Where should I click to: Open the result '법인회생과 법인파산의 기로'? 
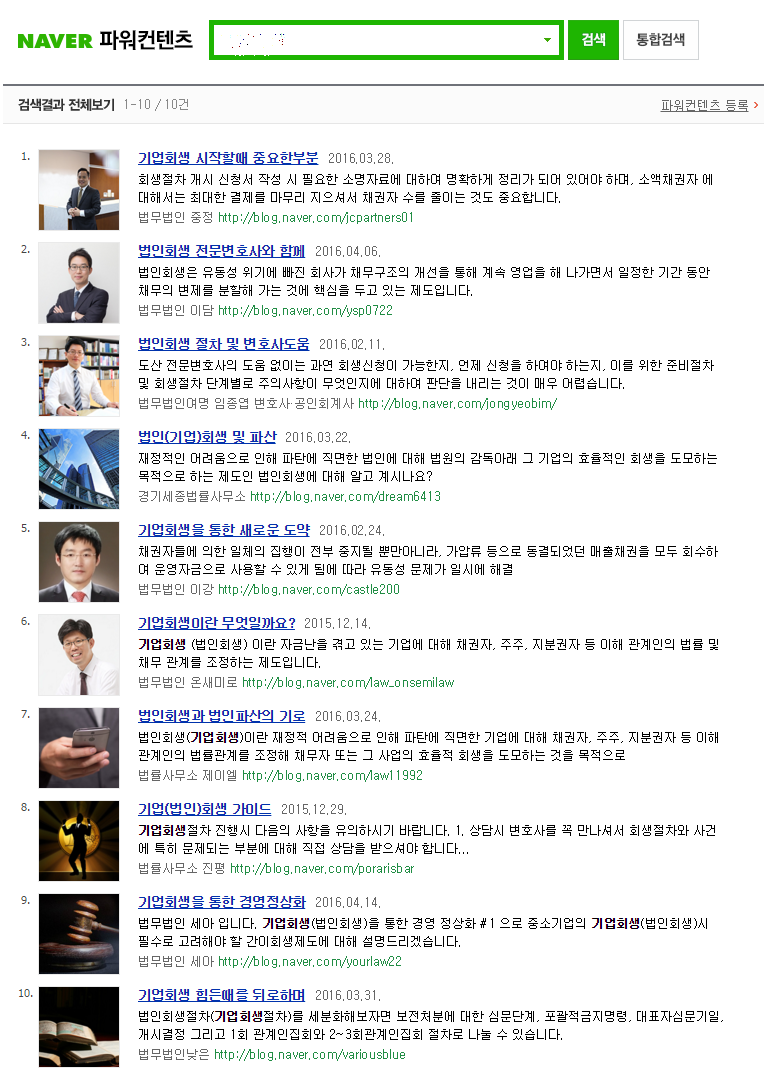coord(221,716)
